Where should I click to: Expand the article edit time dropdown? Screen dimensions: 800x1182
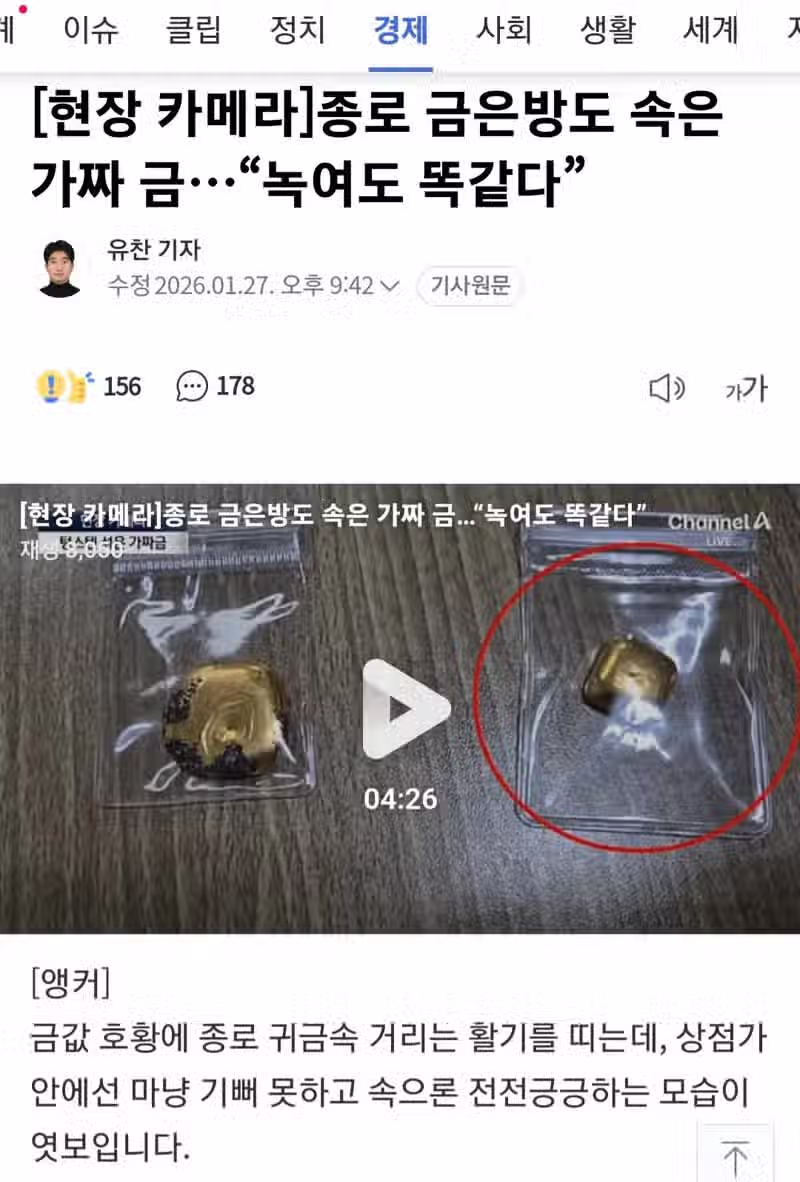pyautogui.click(x=391, y=286)
